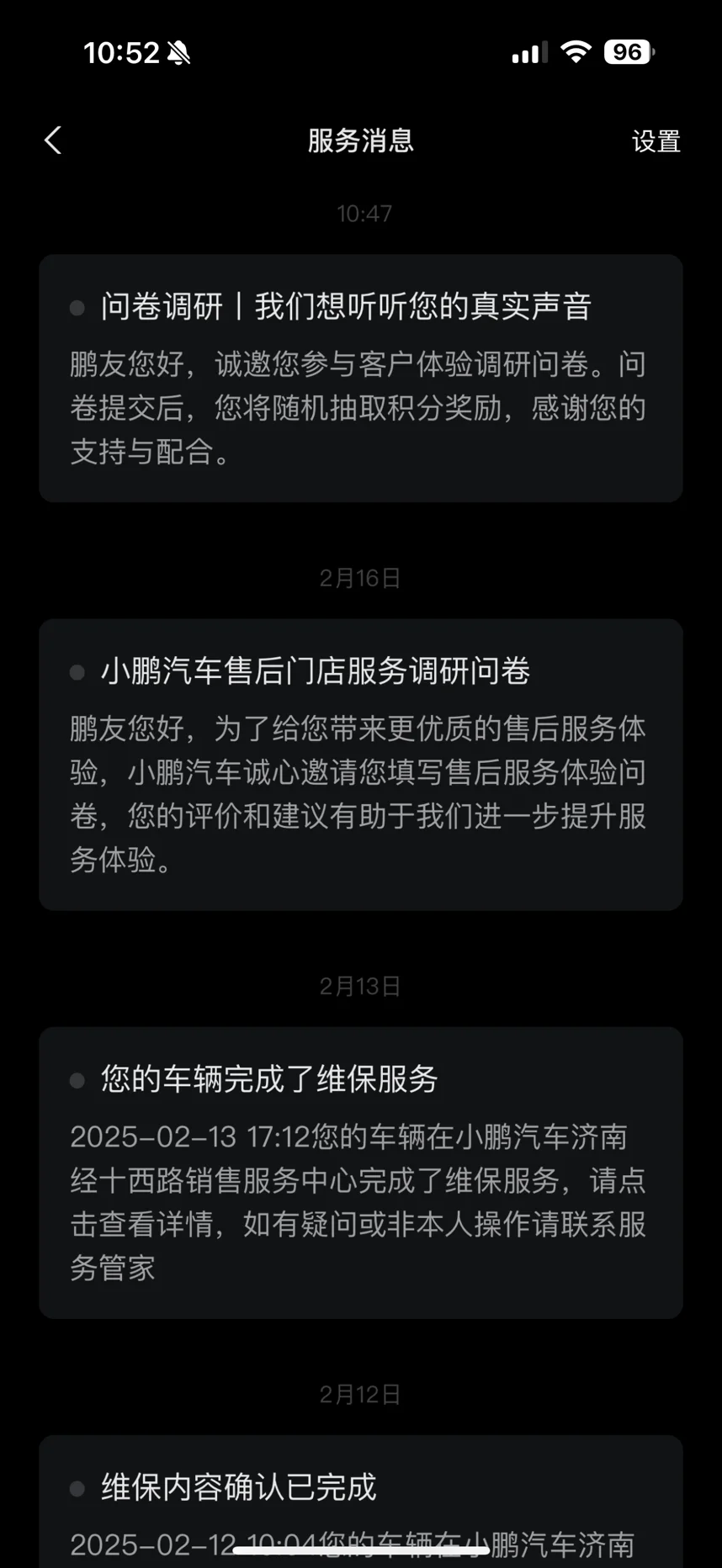Open the 问卷调研 customer survey message
The height and width of the screenshot is (1568, 722).
361,379
